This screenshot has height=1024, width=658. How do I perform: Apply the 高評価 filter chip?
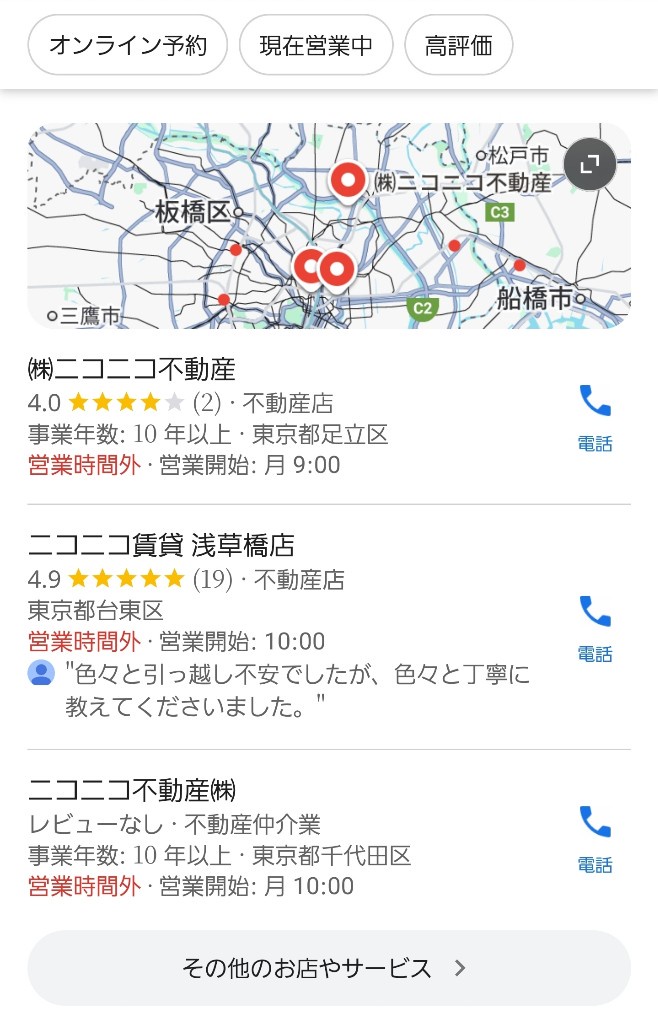pos(459,45)
